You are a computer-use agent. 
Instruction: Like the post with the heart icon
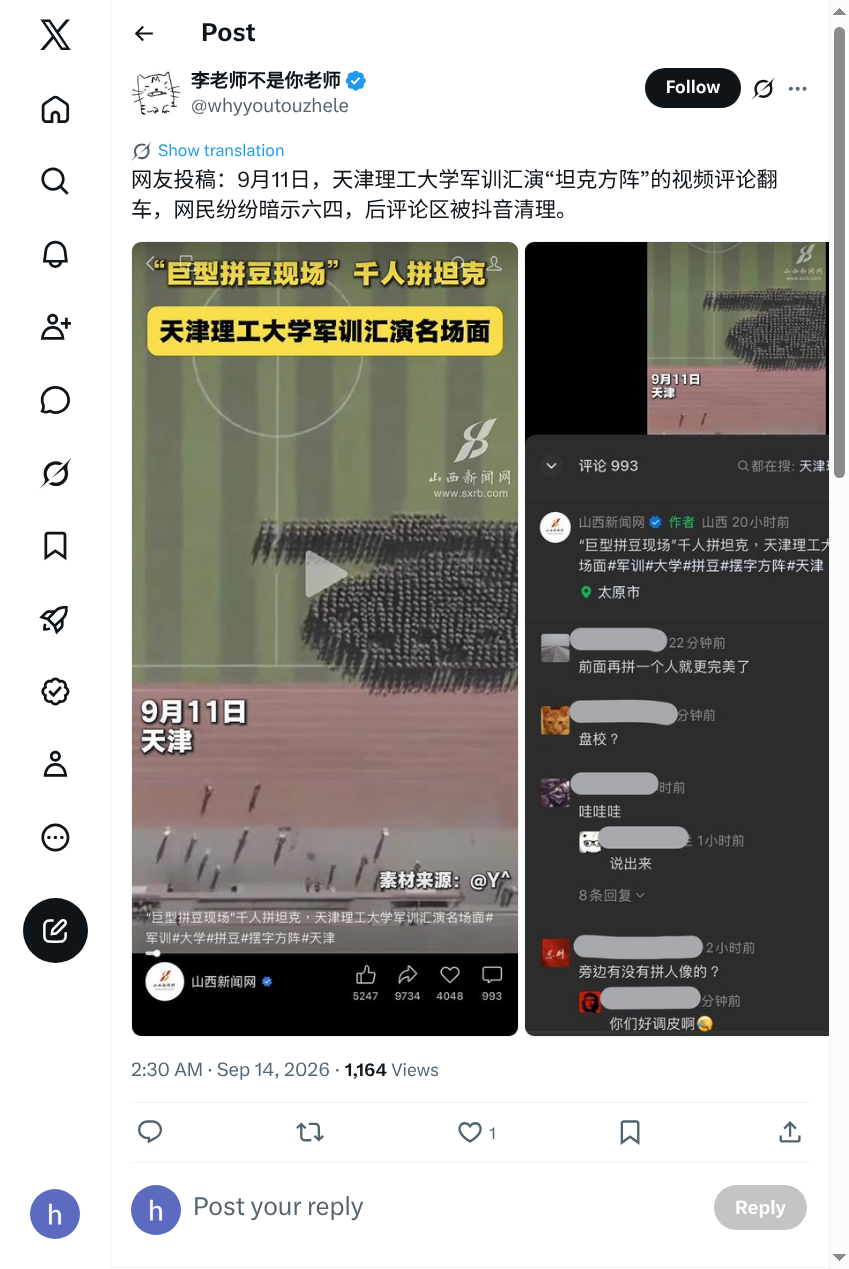pyautogui.click(x=470, y=1132)
